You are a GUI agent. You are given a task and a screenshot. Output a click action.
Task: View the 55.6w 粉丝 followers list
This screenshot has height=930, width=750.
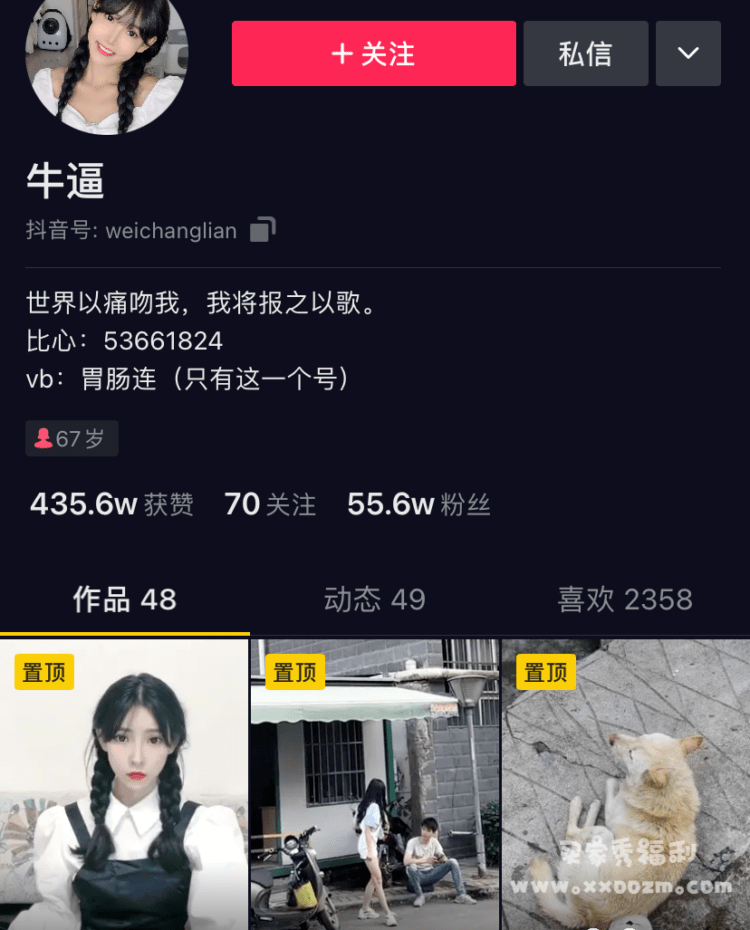(418, 504)
